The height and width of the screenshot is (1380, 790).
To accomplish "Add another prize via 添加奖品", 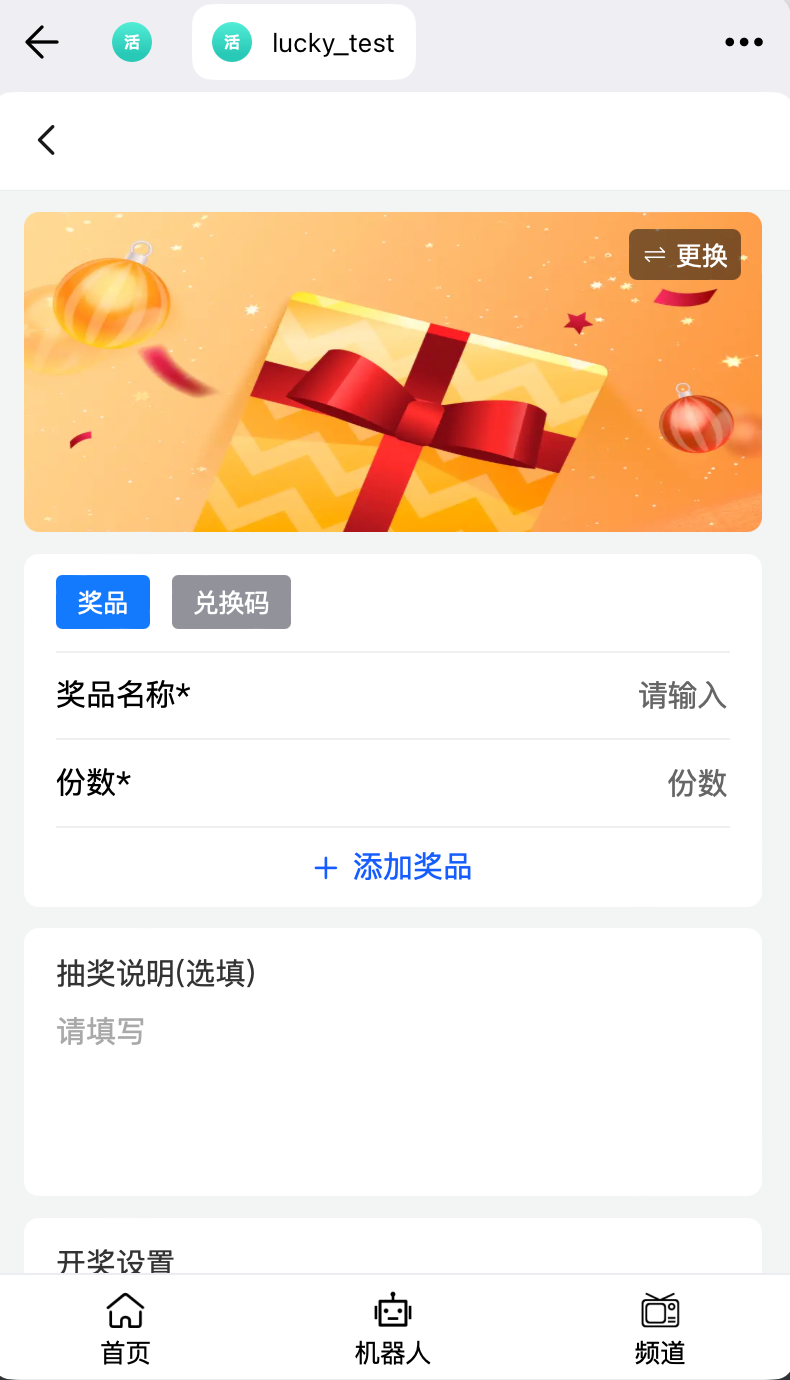I will point(393,867).
